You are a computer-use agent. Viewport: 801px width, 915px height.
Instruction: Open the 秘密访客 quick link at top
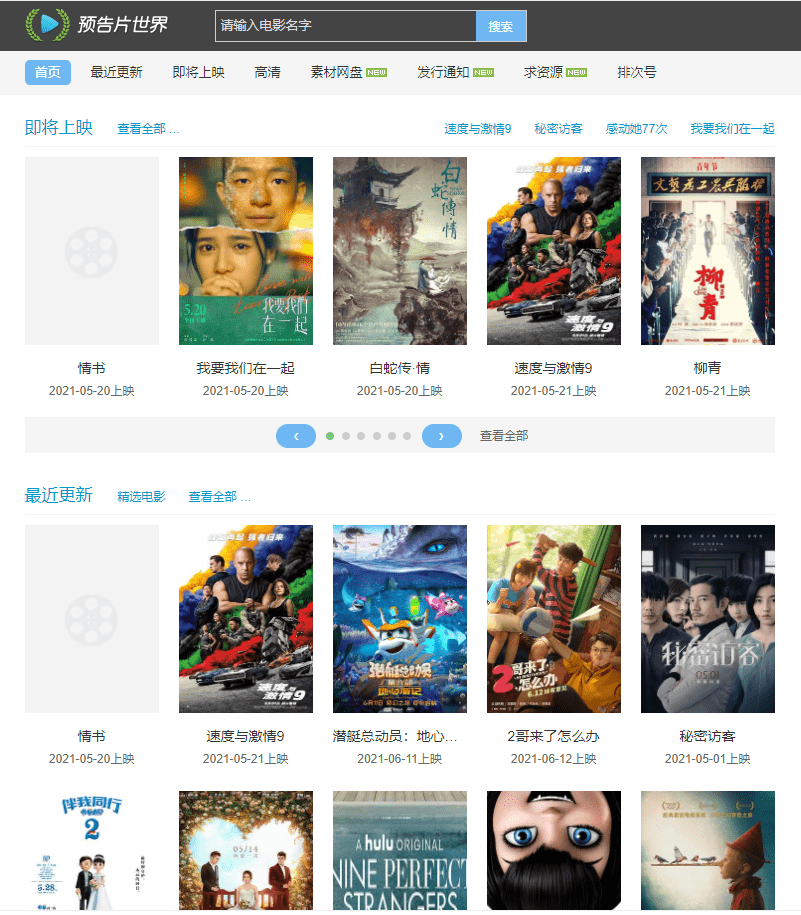coord(558,129)
